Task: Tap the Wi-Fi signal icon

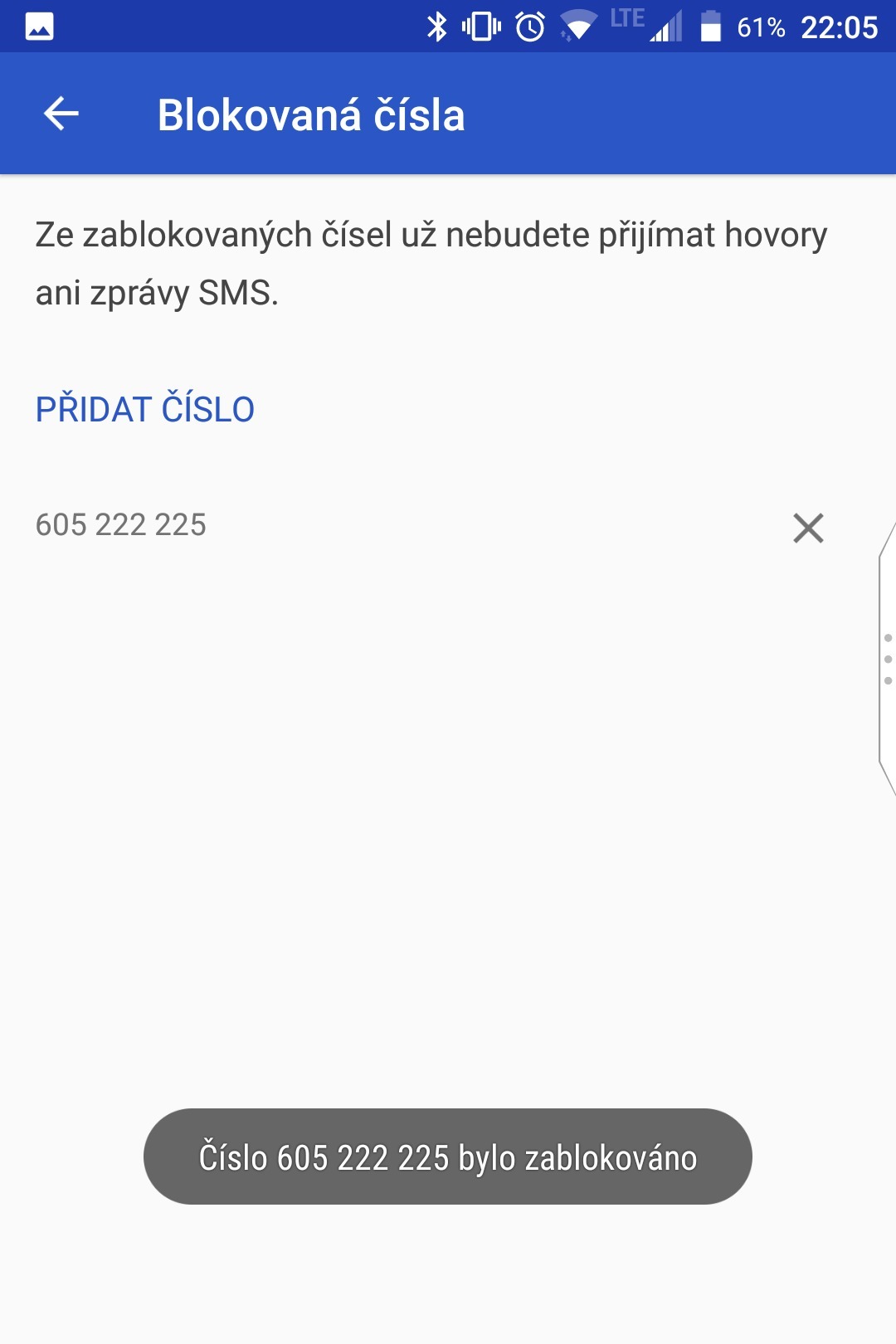Action: [581, 25]
